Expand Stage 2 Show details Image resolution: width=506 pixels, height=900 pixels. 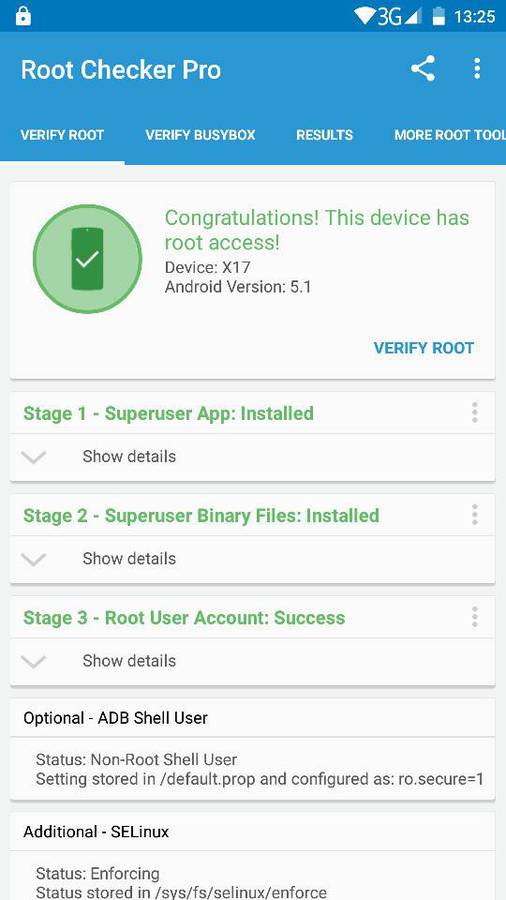point(252,559)
